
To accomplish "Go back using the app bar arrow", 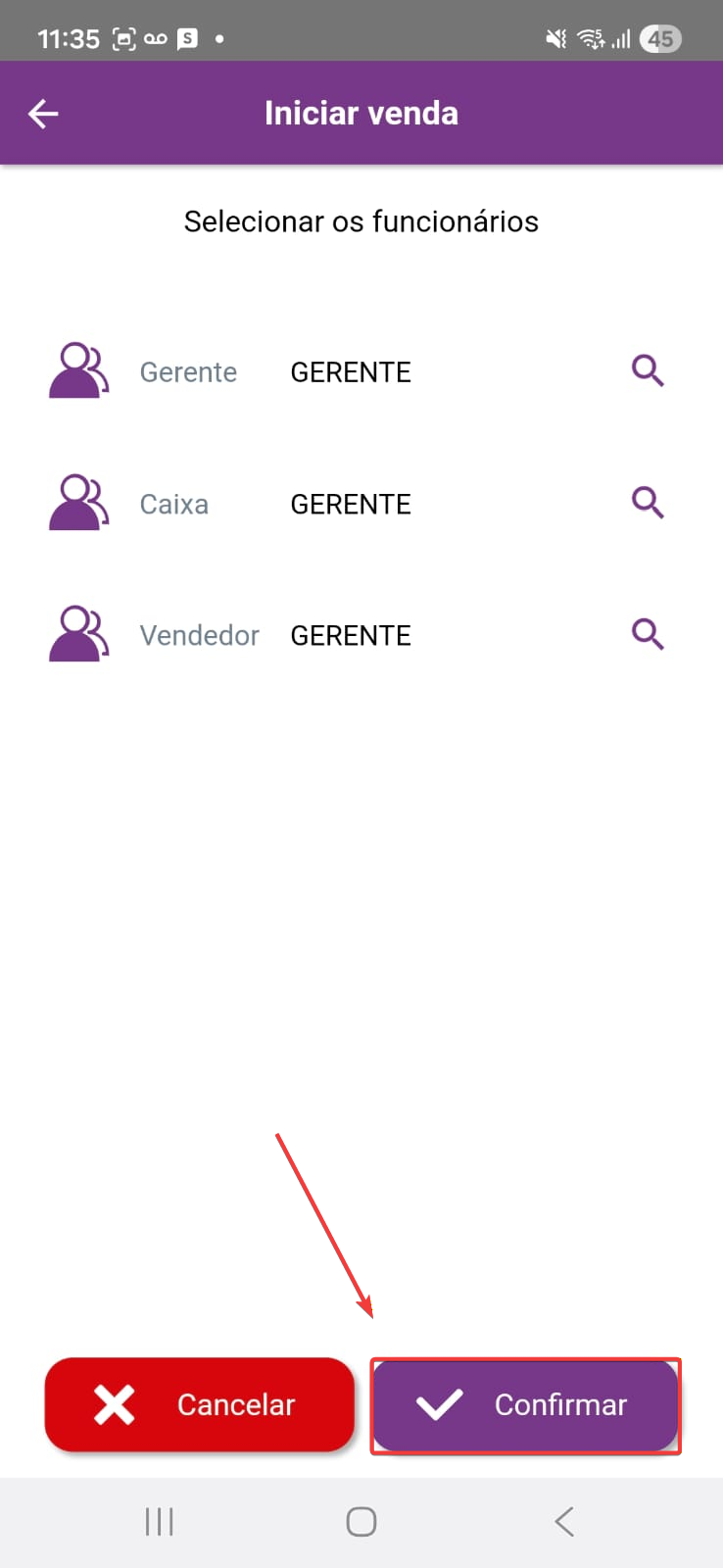I will 43,114.
